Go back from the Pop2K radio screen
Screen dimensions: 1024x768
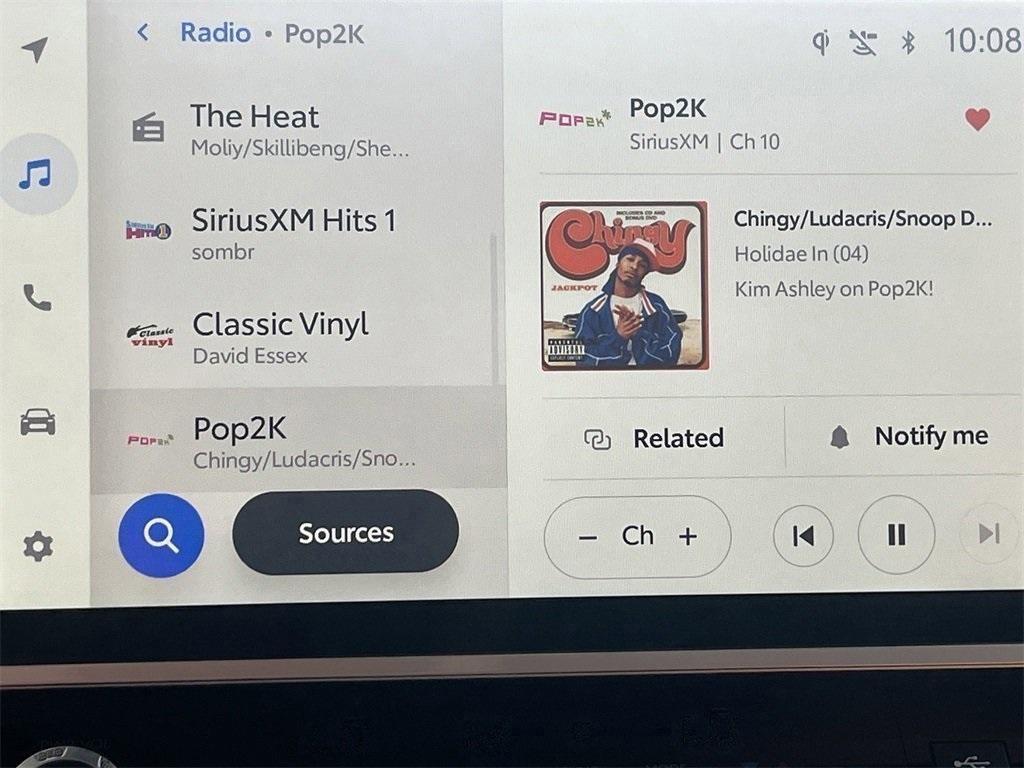pos(143,33)
